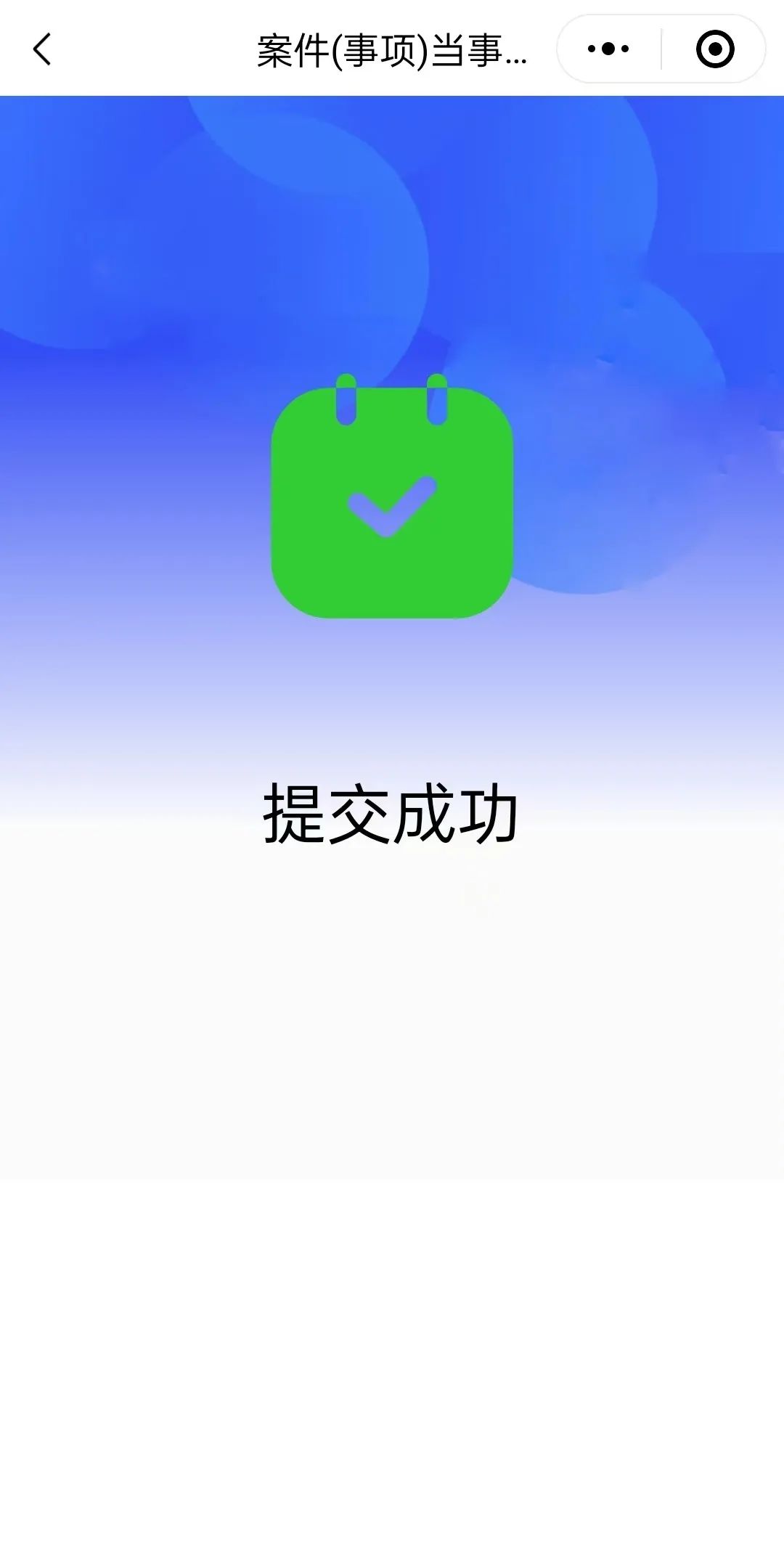Screen dimensions: 784x1568
Task: Go back using the header arrow
Action: click(x=42, y=49)
